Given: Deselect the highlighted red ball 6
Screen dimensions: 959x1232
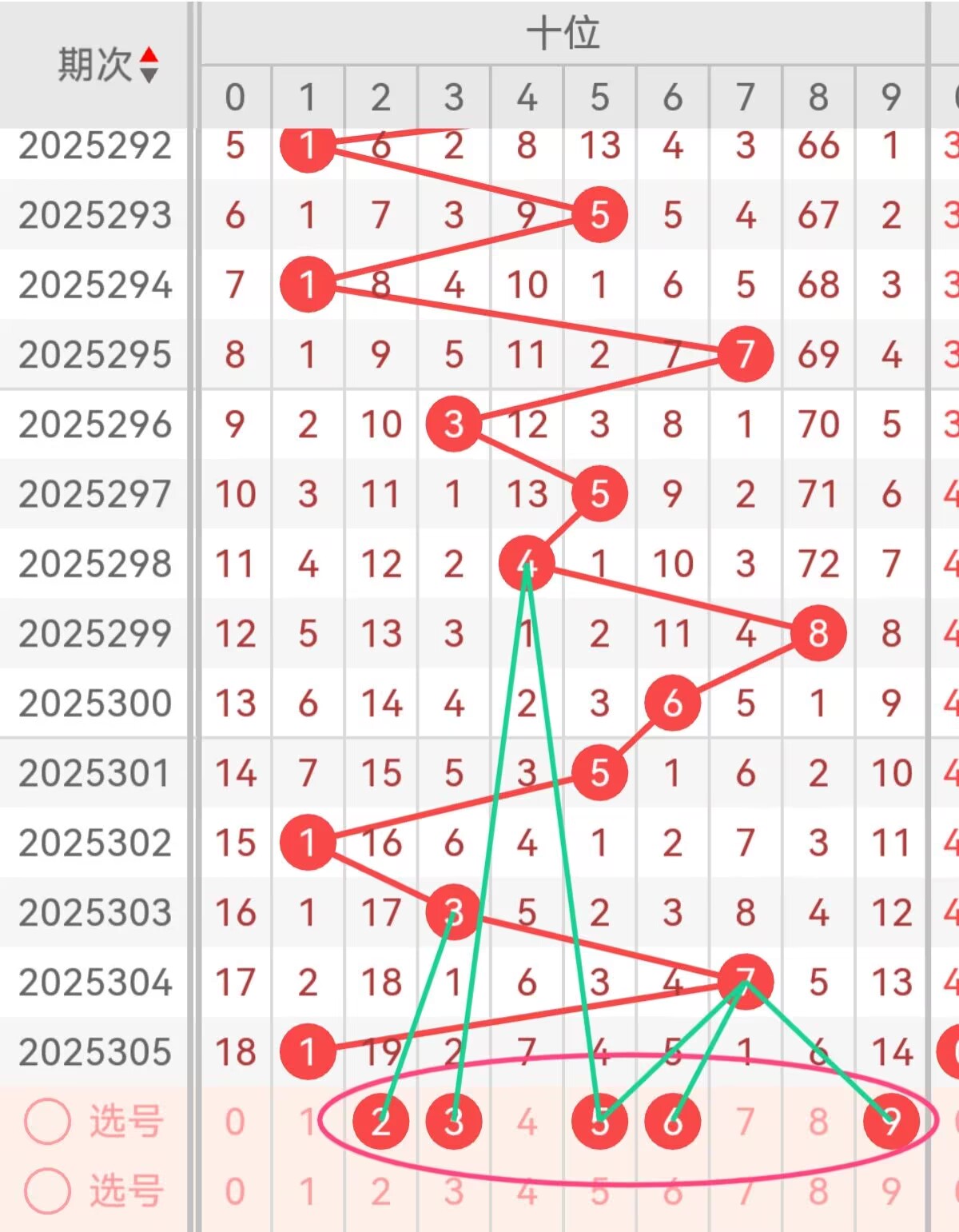Looking at the screenshot, I should pyautogui.click(x=673, y=1121).
